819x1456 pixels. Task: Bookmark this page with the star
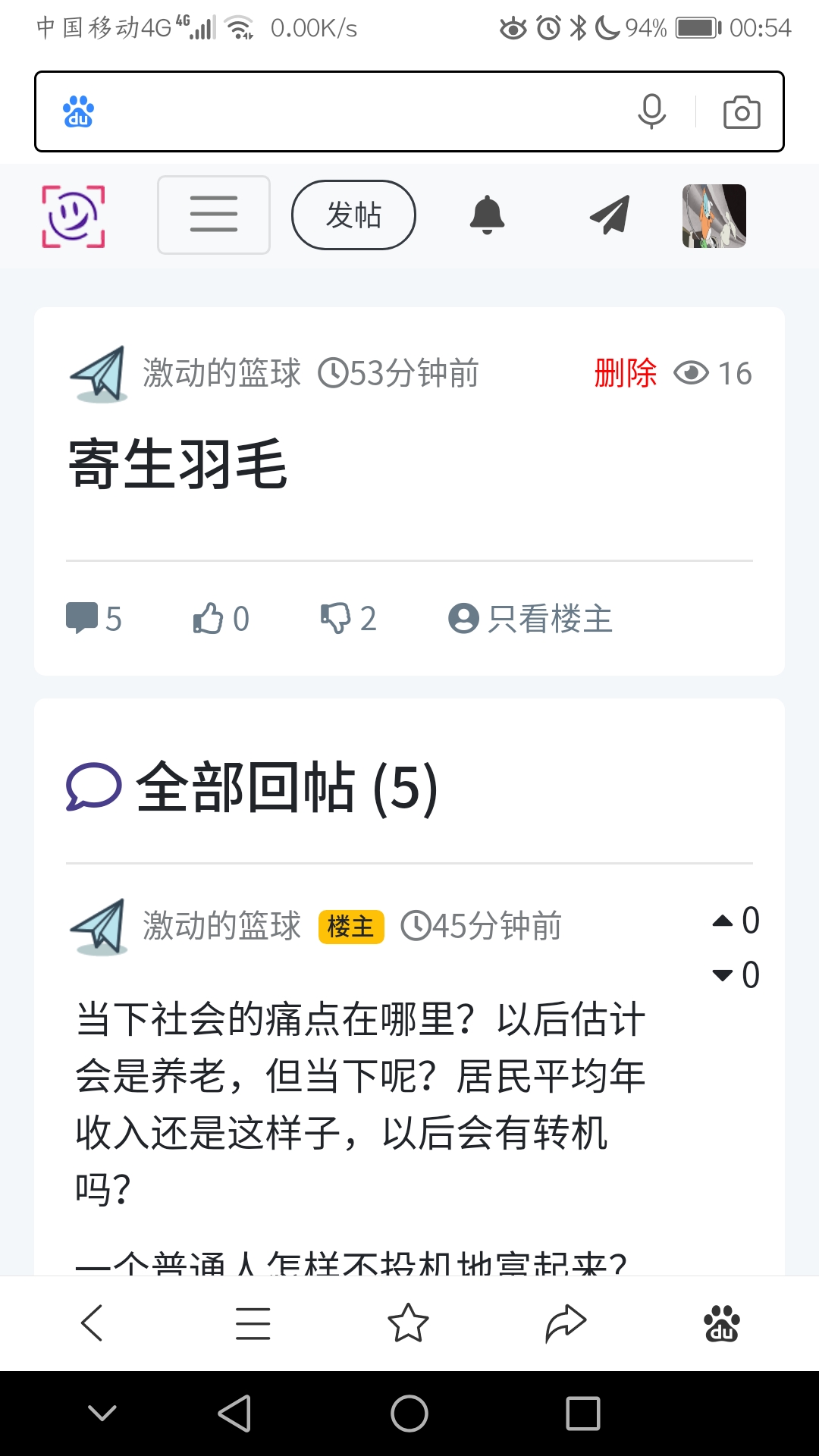point(408,1323)
